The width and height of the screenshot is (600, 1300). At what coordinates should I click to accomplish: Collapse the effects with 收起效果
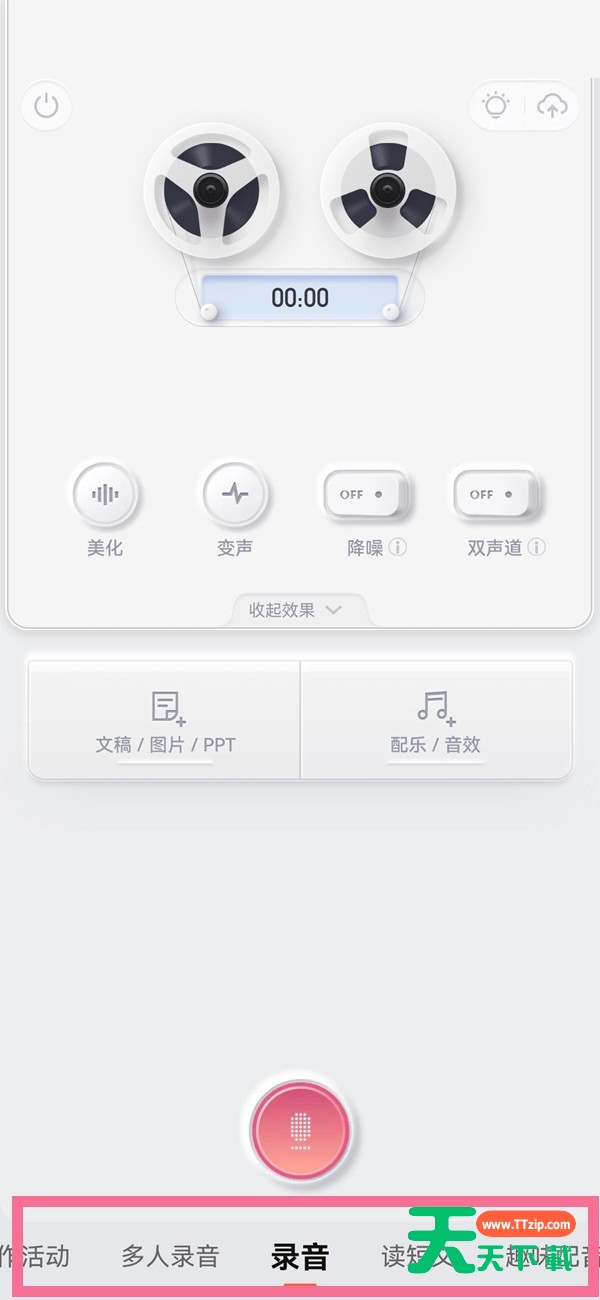pos(296,610)
